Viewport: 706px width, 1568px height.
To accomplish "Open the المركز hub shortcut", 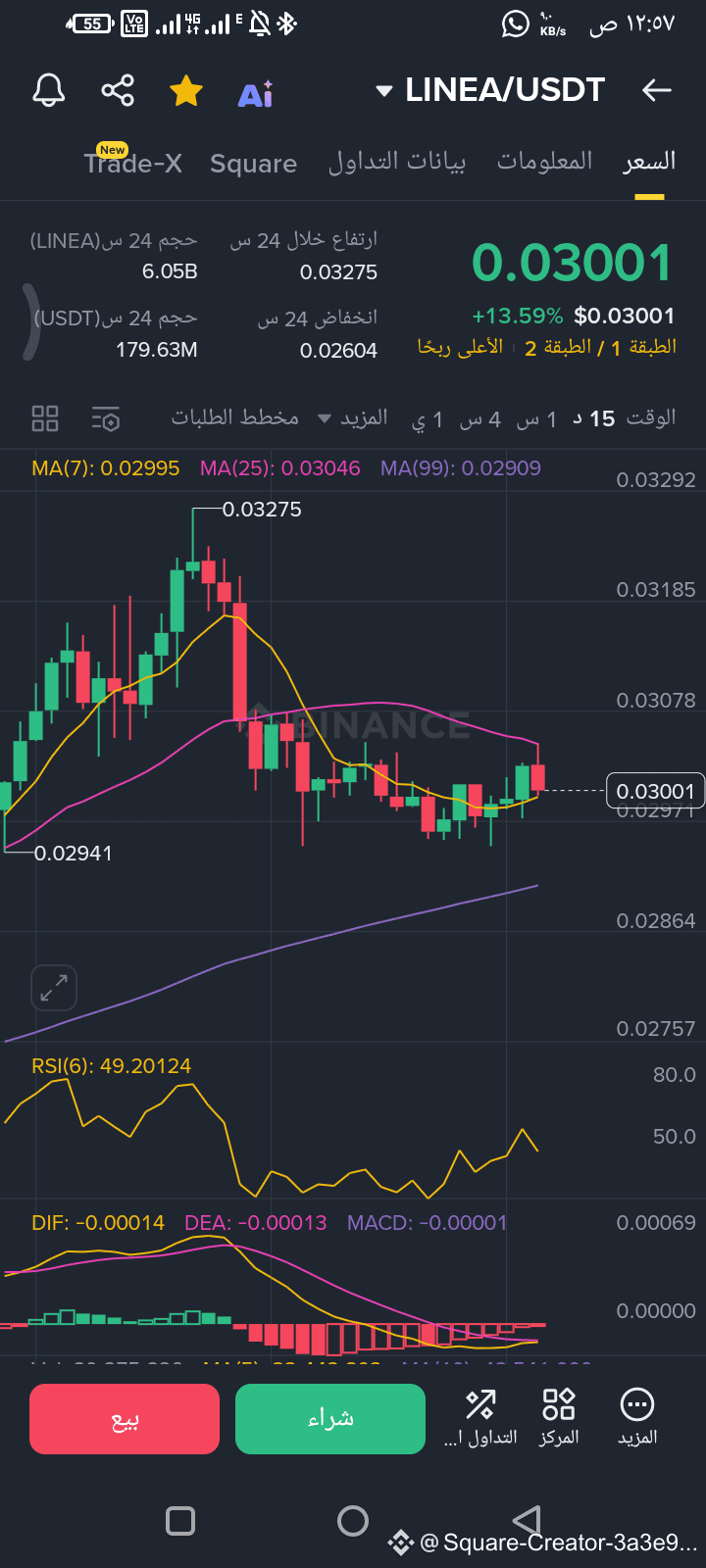I will pos(559,1417).
